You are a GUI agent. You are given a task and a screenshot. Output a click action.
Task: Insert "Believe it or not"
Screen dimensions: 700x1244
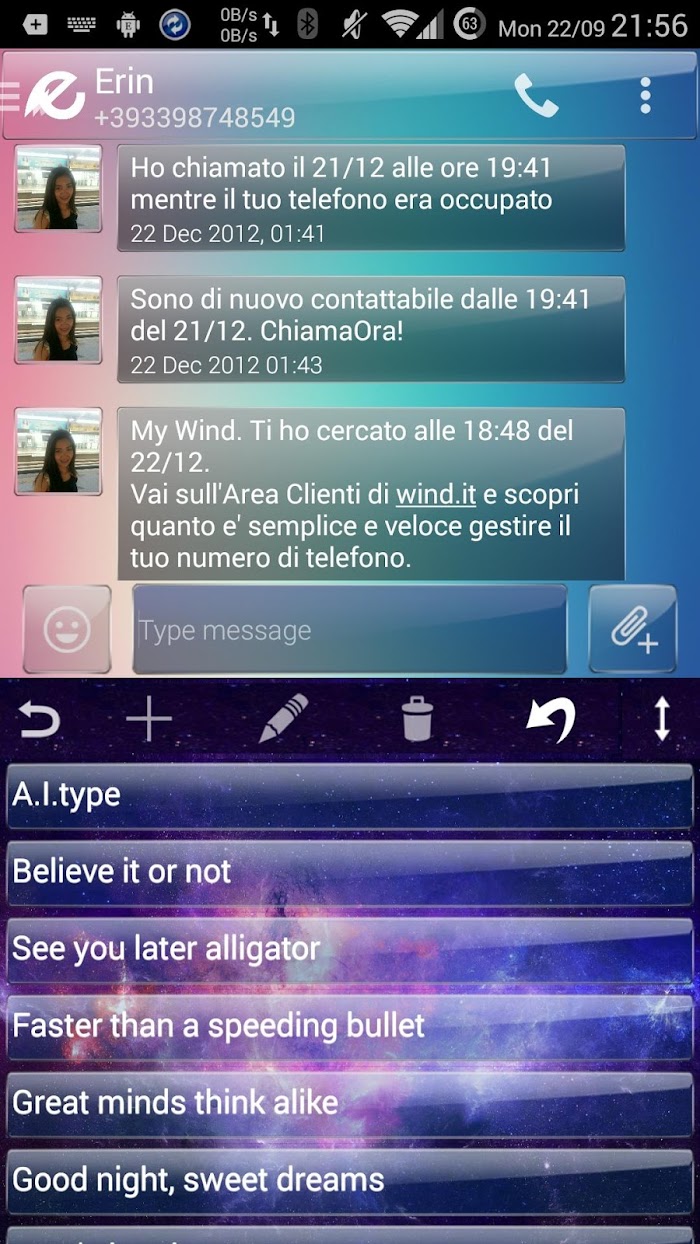pyautogui.click(x=350, y=873)
